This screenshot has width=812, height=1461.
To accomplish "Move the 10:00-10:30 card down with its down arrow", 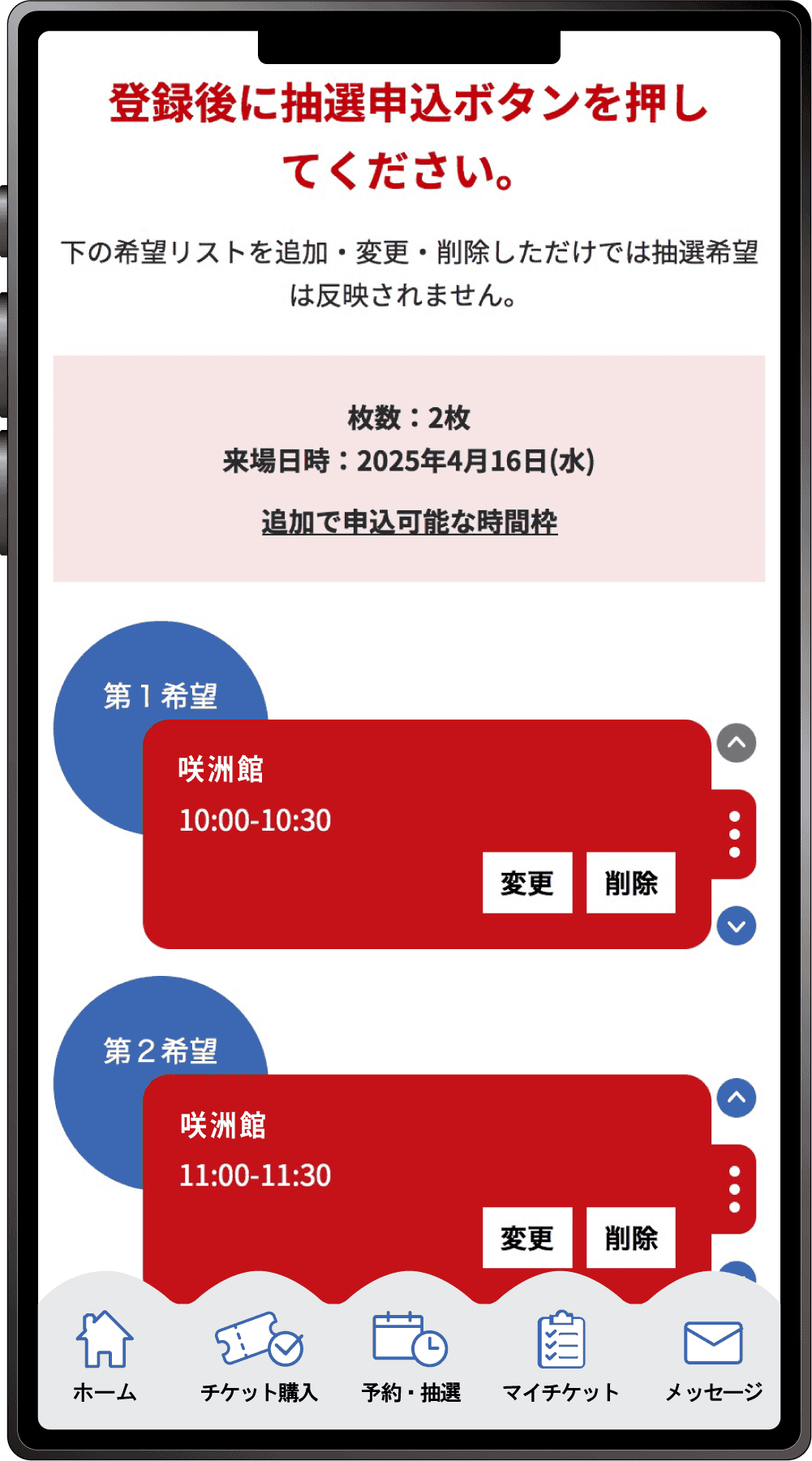I will [736, 926].
